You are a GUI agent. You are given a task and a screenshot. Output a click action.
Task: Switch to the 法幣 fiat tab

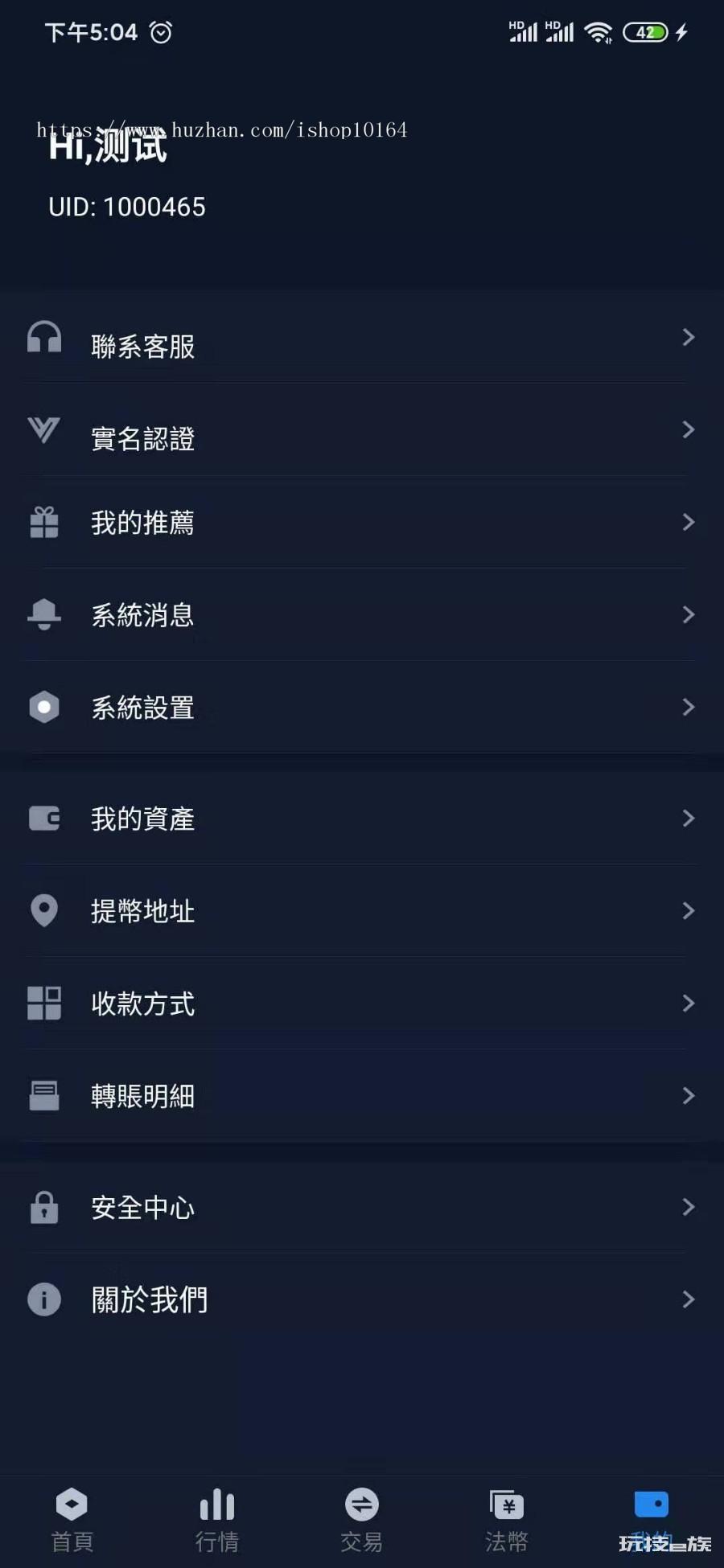tap(507, 1520)
